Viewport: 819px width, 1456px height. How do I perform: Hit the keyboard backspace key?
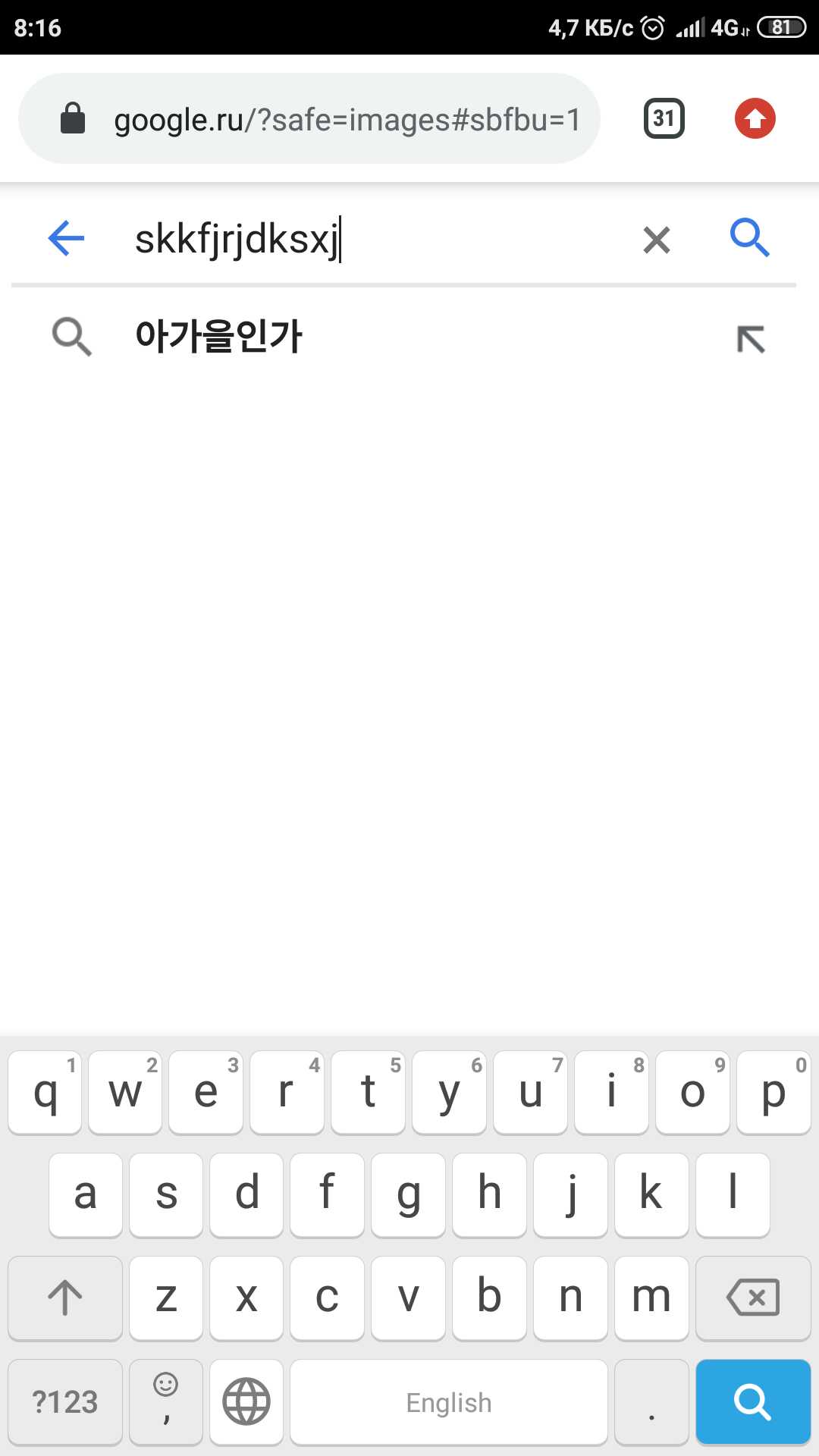pyautogui.click(x=753, y=1298)
